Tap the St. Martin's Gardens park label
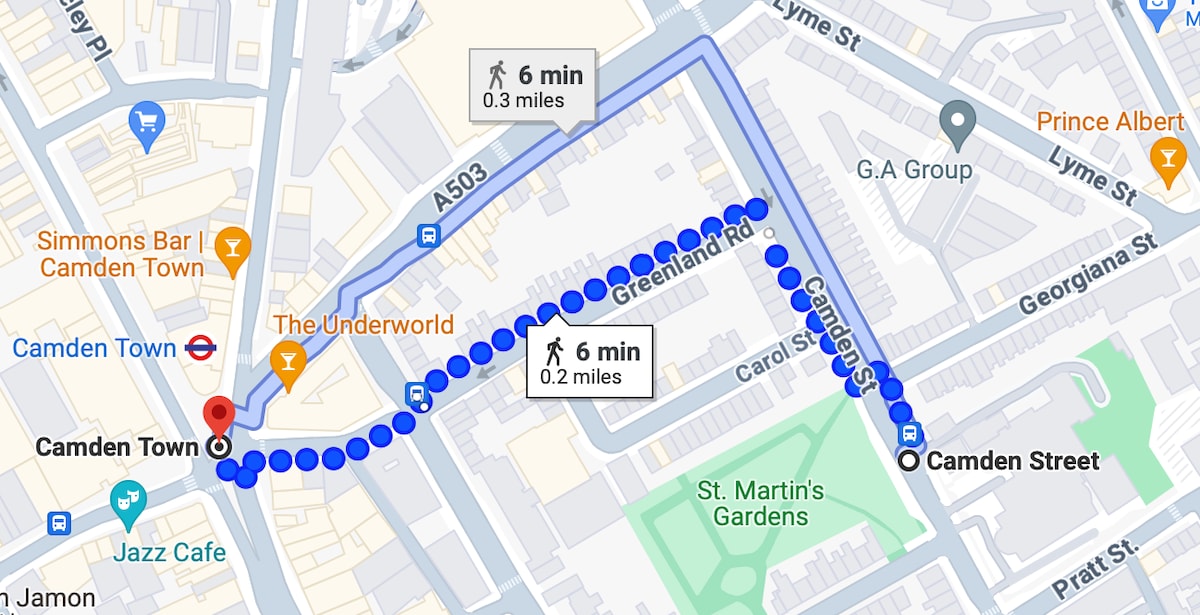 (761, 503)
